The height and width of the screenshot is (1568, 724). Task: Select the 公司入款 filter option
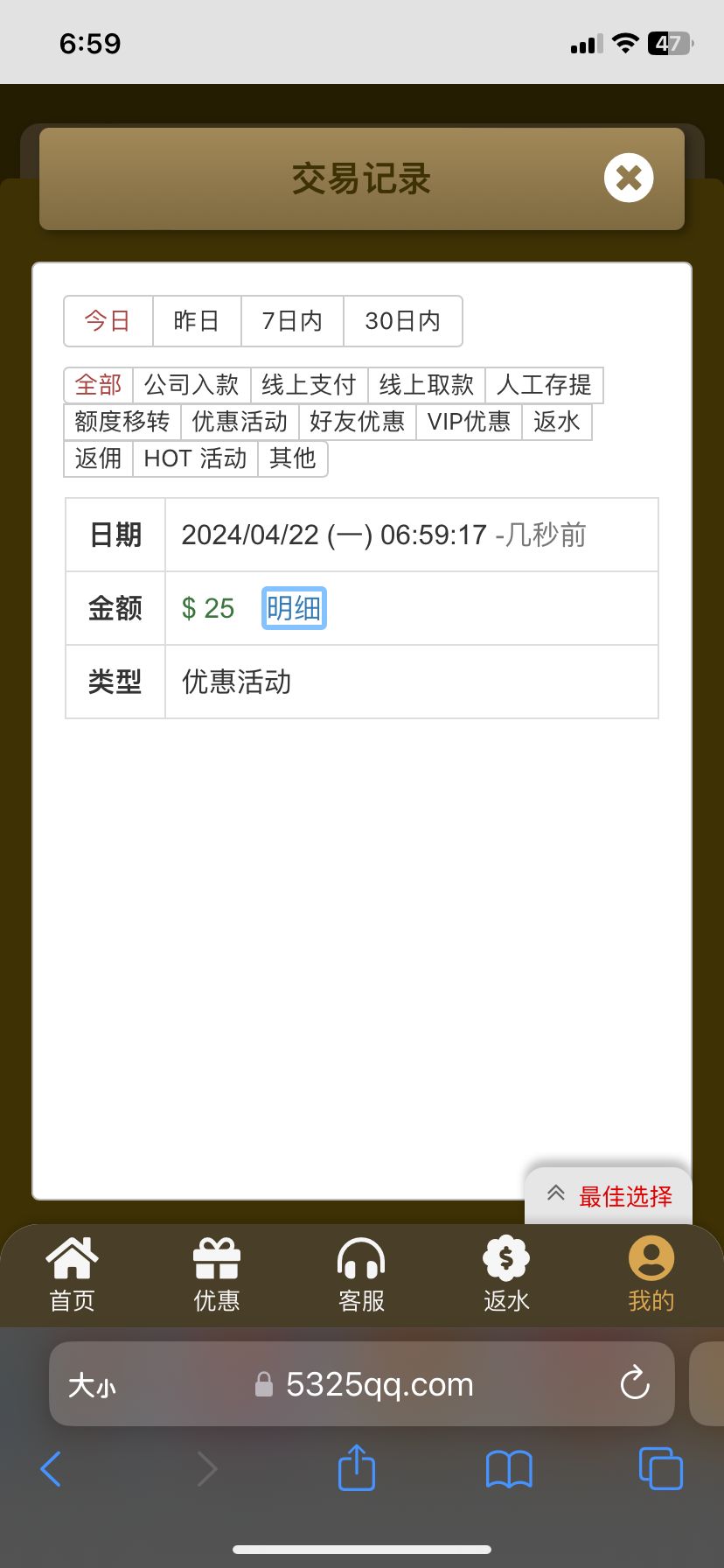click(x=191, y=385)
